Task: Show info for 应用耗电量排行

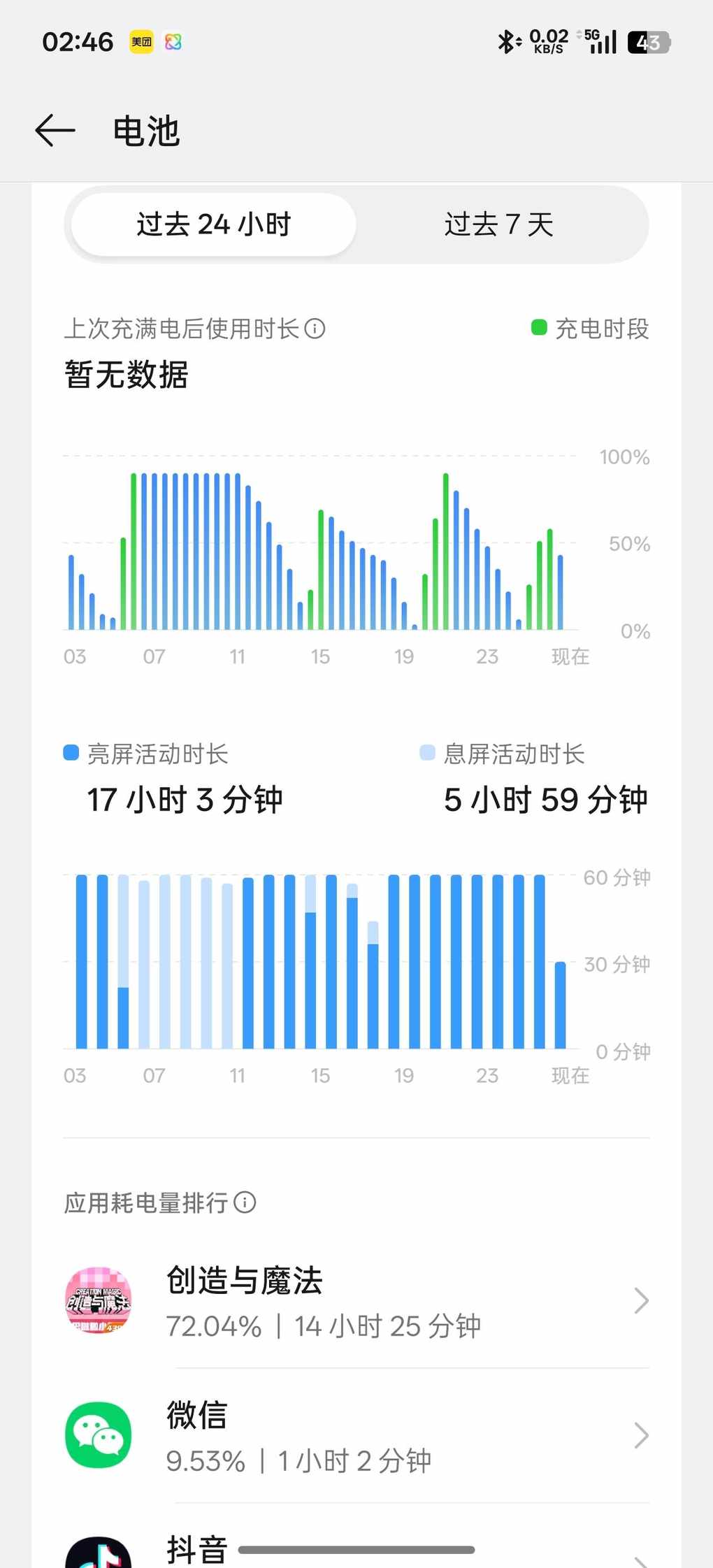Action: click(245, 1202)
